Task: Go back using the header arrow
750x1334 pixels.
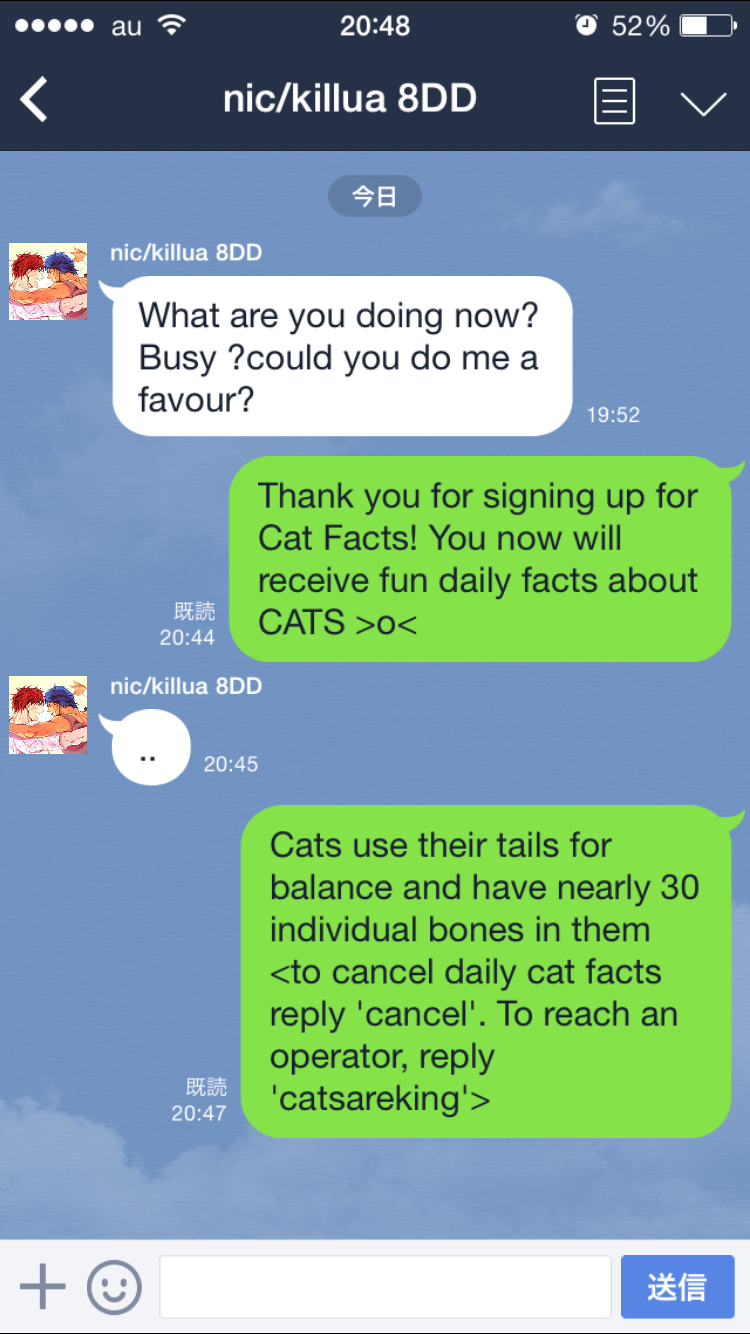Action: pos(34,101)
